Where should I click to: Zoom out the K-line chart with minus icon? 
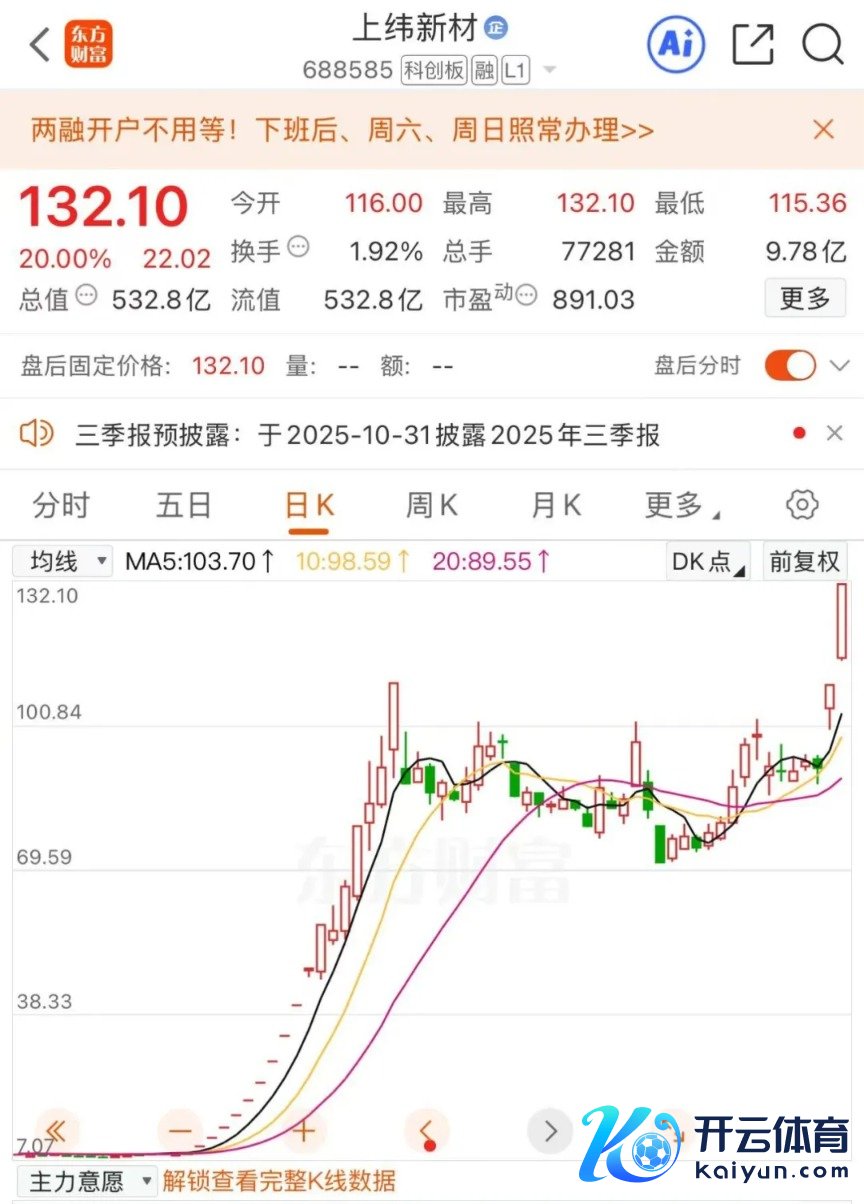pos(180,1130)
